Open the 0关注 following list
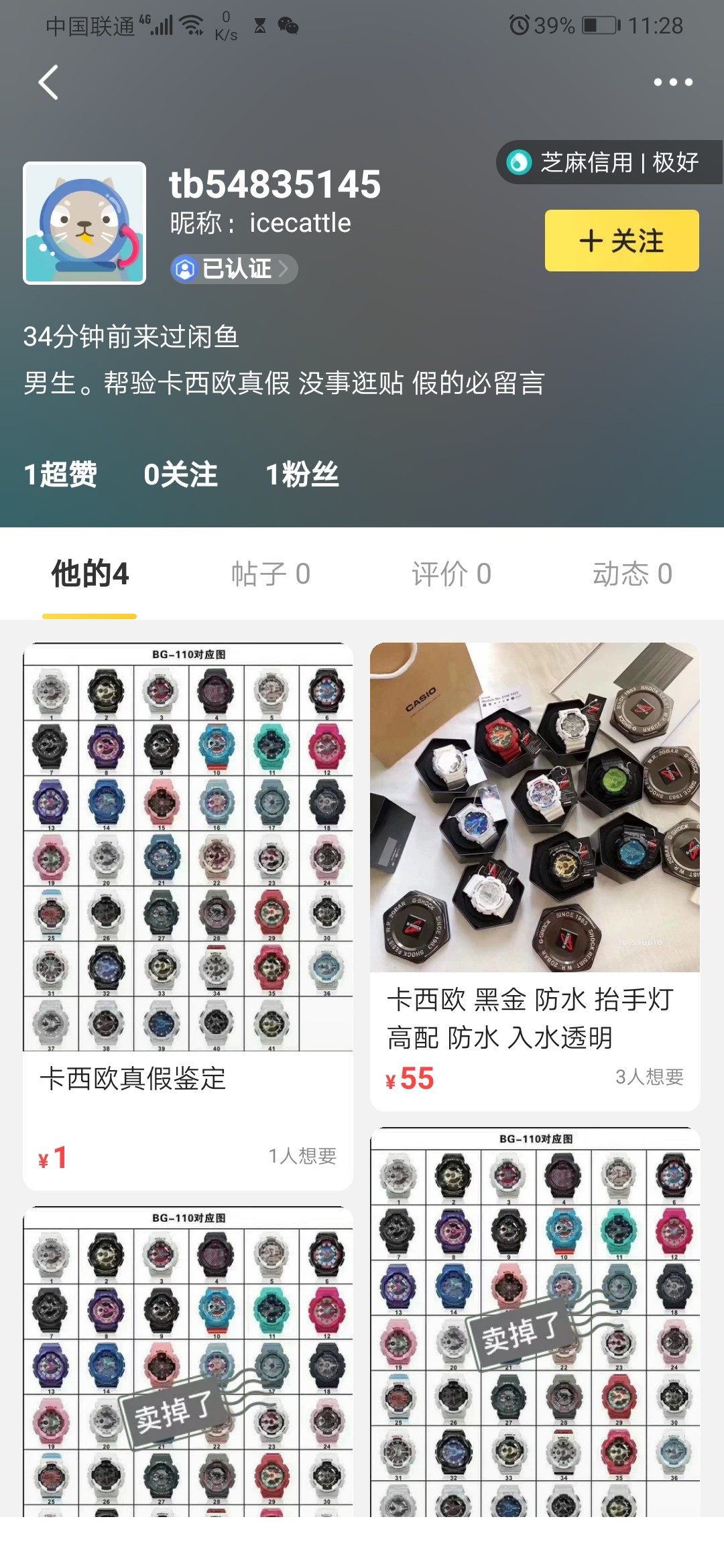Image resolution: width=724 pixels, height=1568 pixels. [x=180, y=474]
